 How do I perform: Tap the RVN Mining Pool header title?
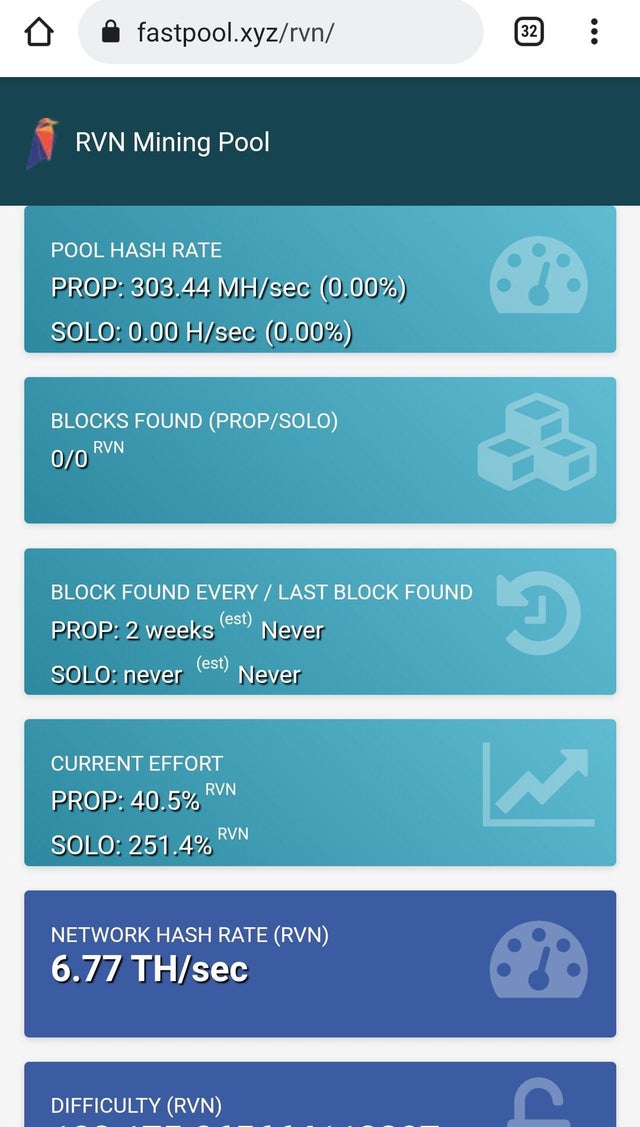point(173,142)
